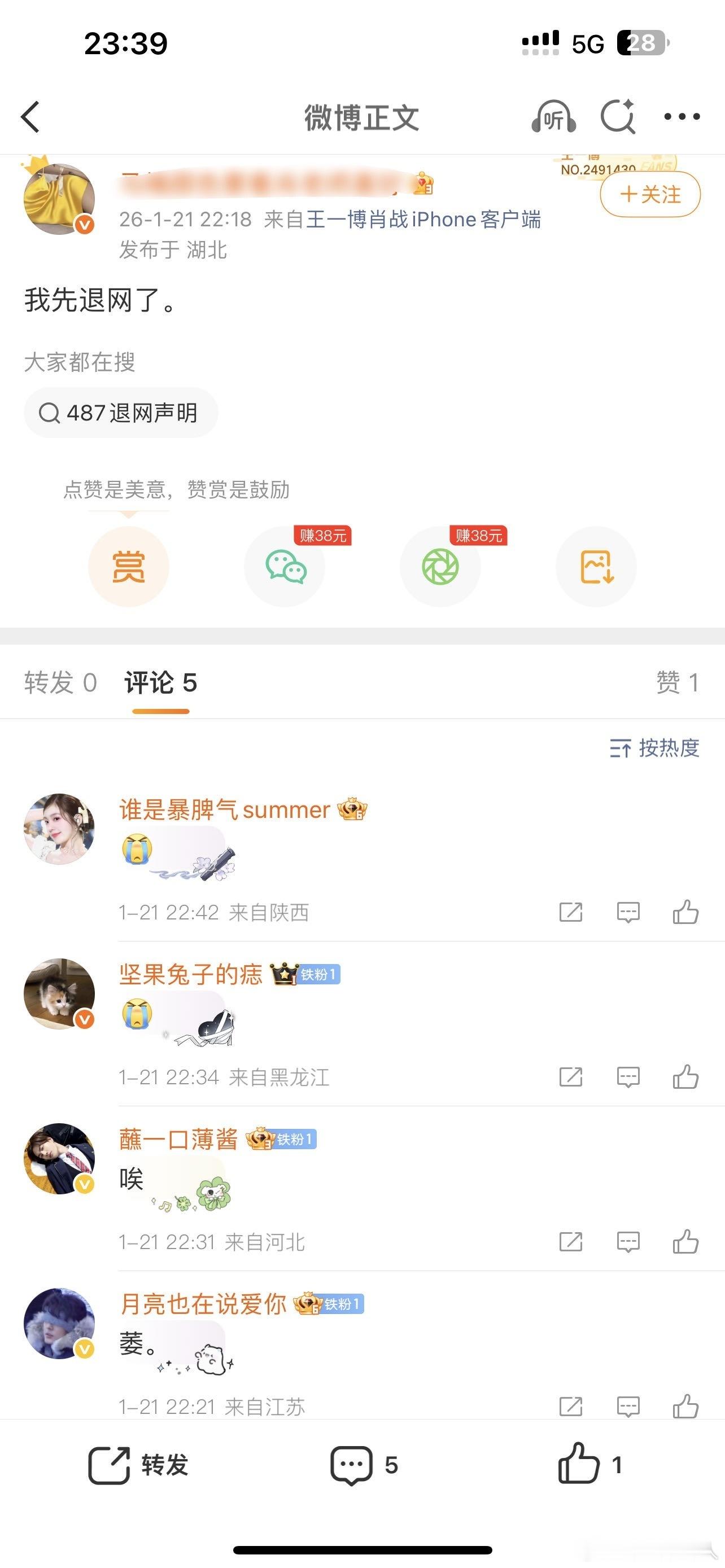Like the comment by 蘸一口薄酱
The image size is (725, 1568).
(686, 1243)
